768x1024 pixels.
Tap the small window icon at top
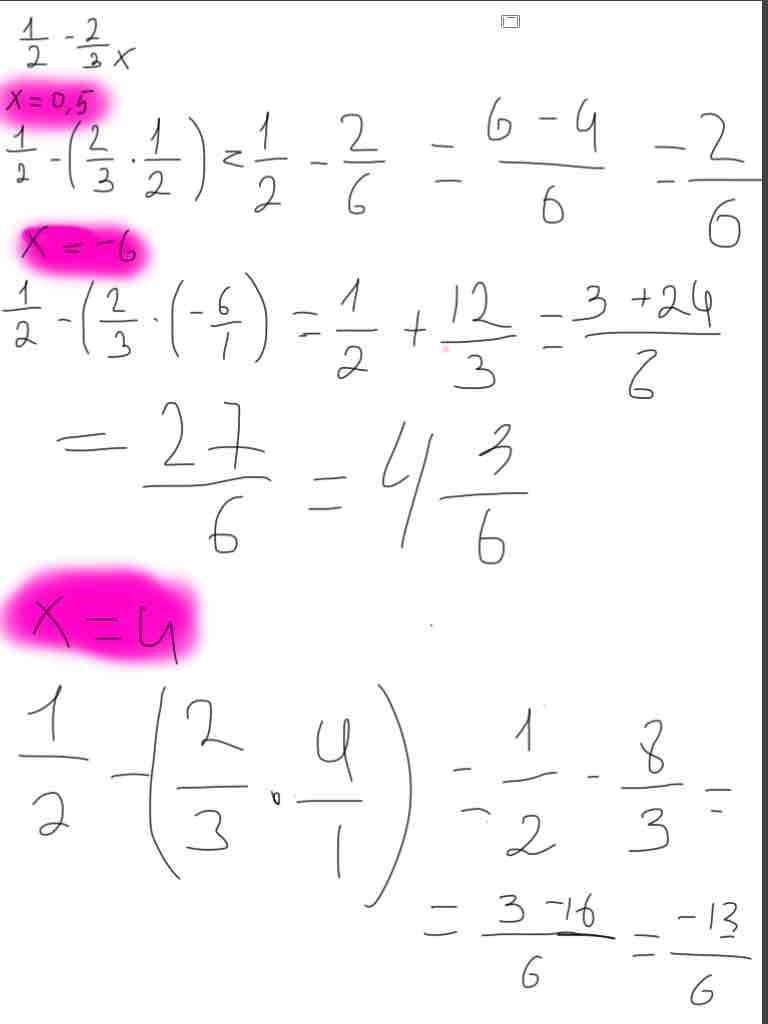[x=510, y=21]
